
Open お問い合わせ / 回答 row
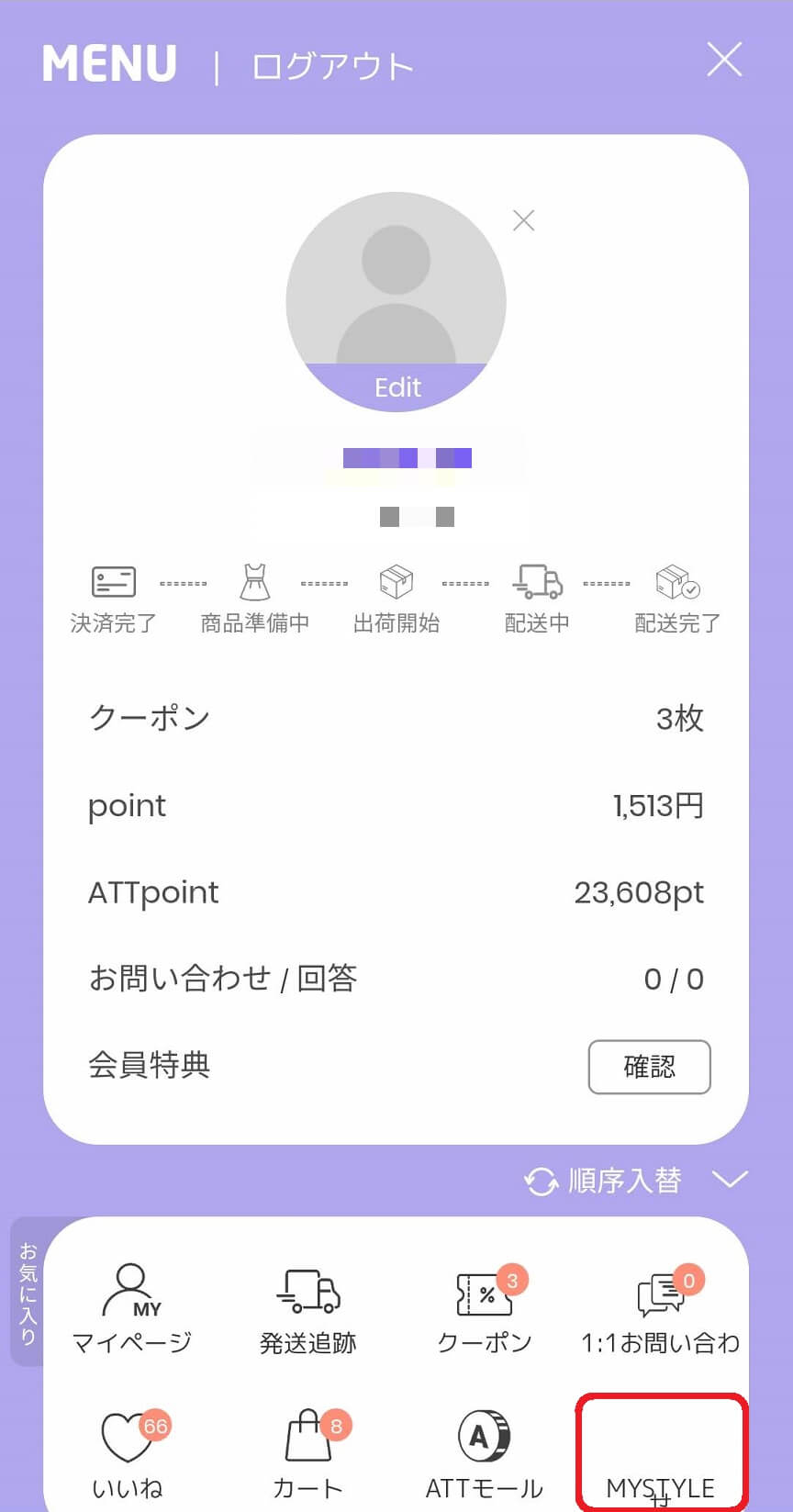pyautogui.click(x=396, y=979)
